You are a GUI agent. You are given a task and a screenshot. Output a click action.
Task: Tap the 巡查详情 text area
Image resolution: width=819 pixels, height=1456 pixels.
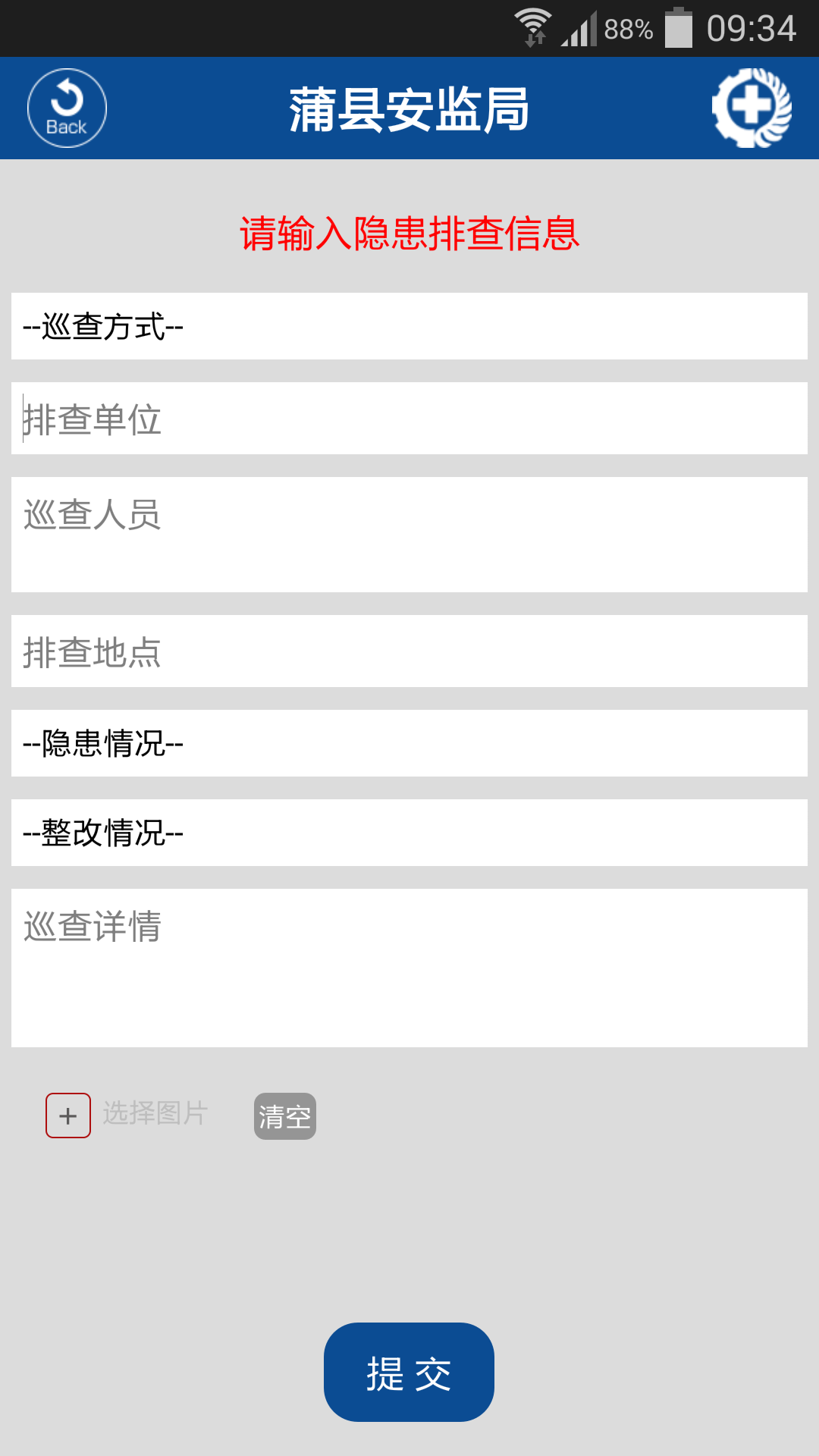click(x=409, y=968)
